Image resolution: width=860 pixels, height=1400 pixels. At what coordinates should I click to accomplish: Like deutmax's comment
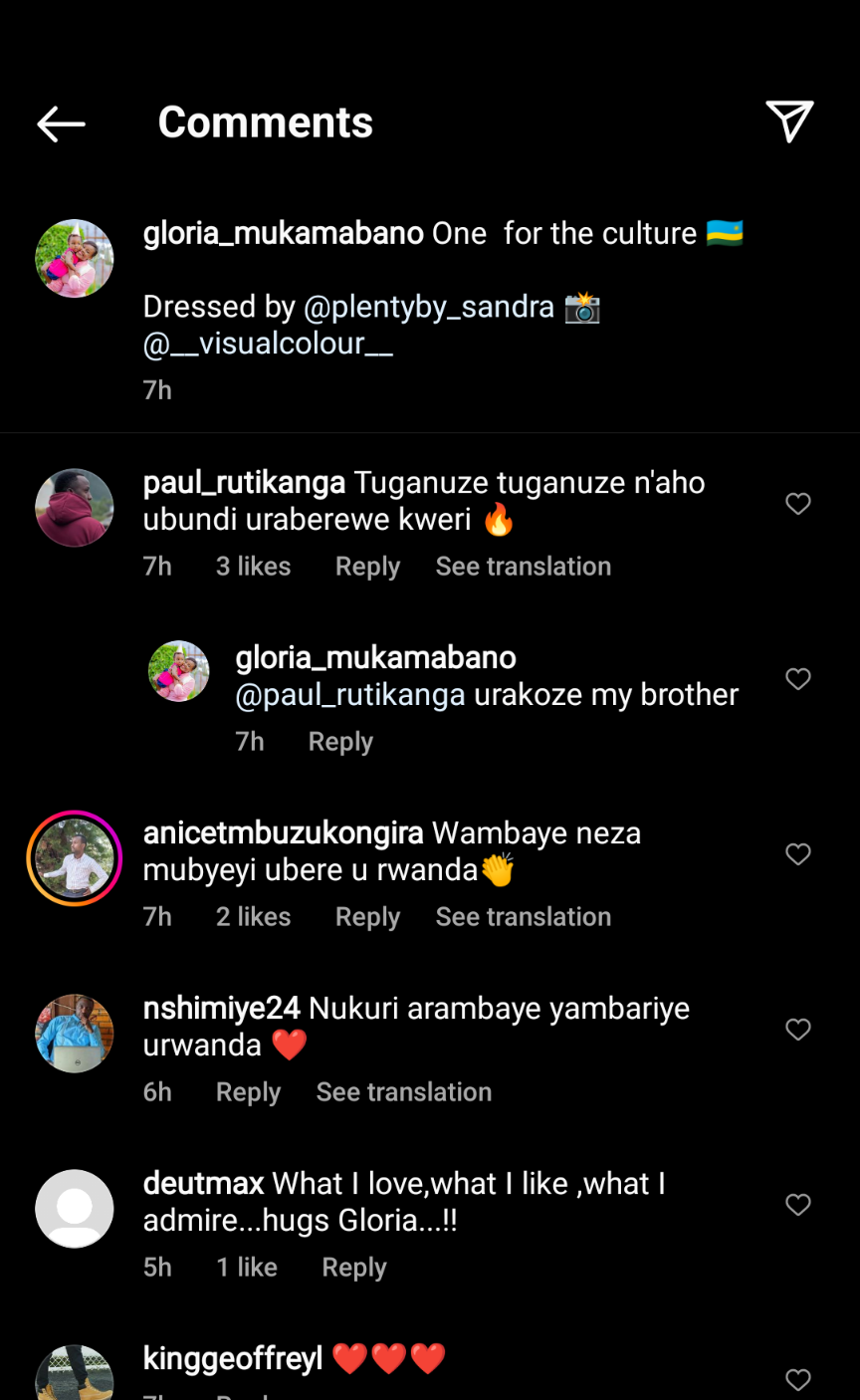tap(798, 1205)
